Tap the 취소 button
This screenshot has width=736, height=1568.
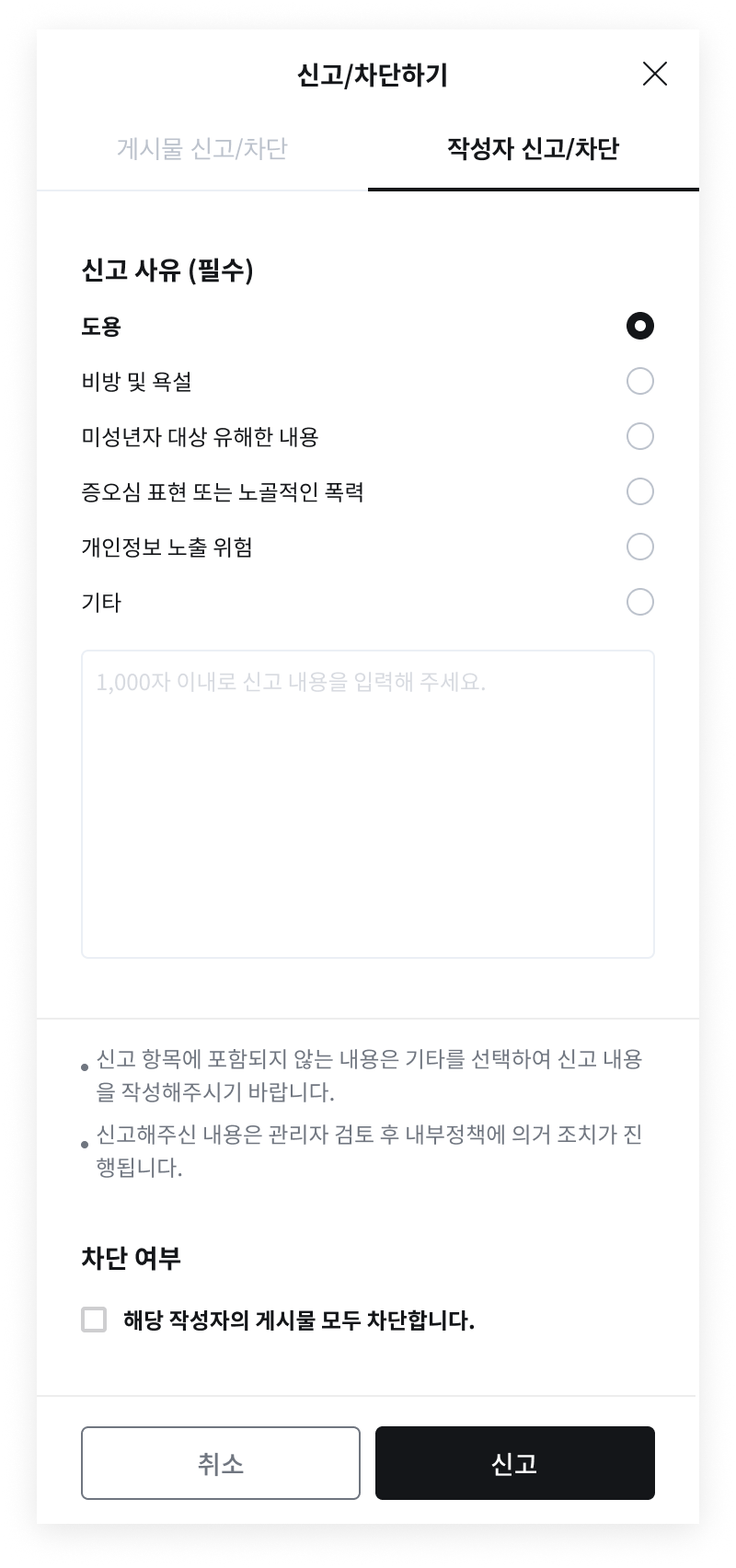pos(221,1463)
